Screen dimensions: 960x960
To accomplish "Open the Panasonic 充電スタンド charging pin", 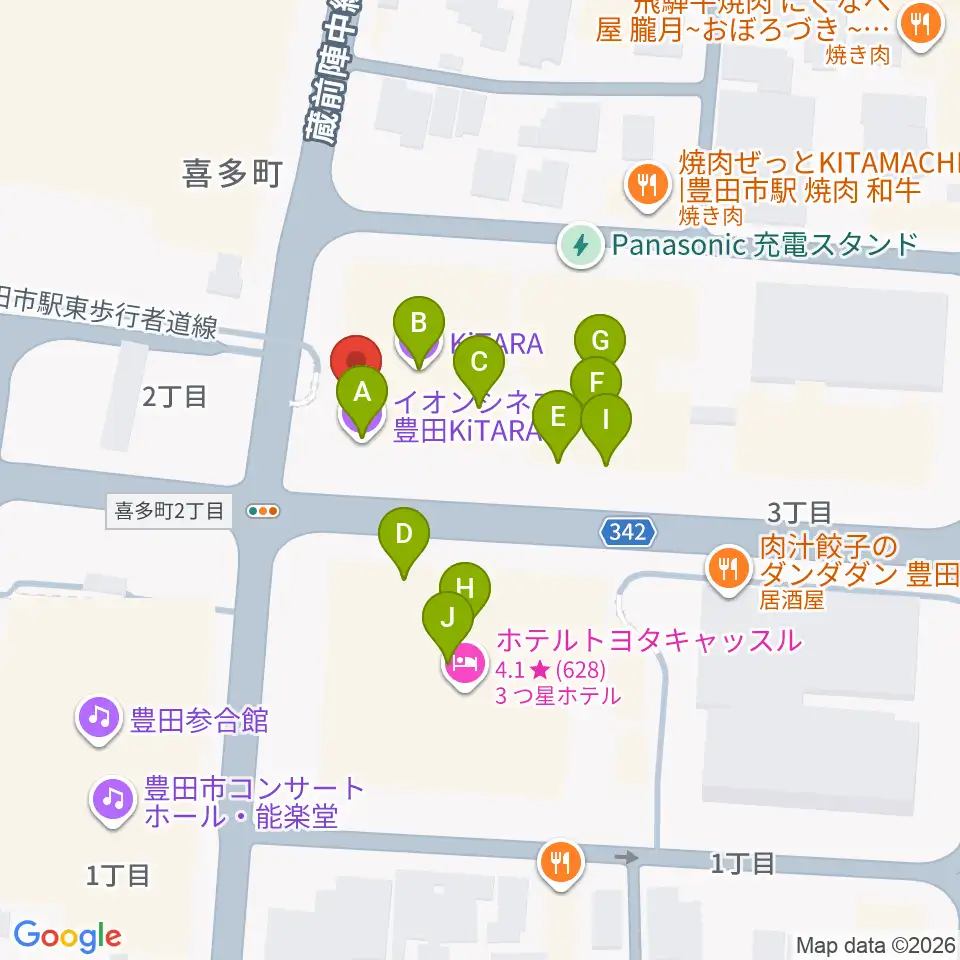I will [580, 246].
